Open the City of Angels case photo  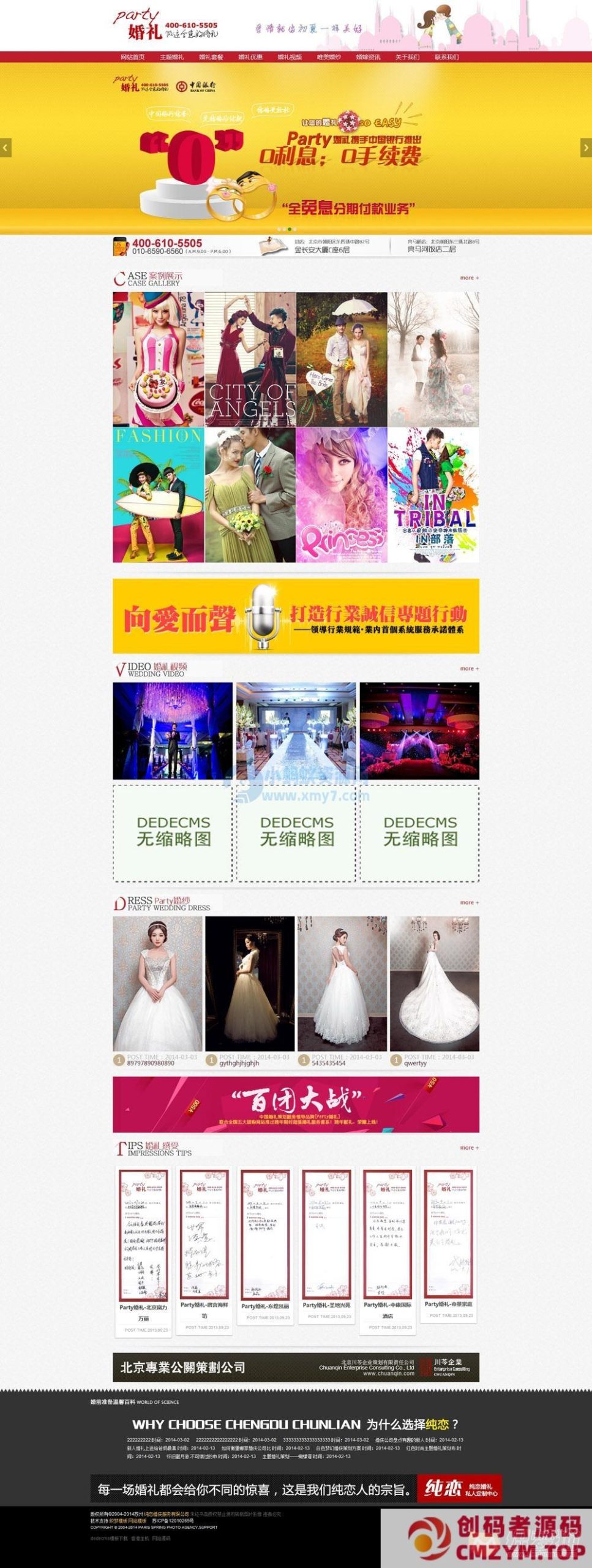pos(250,359)
